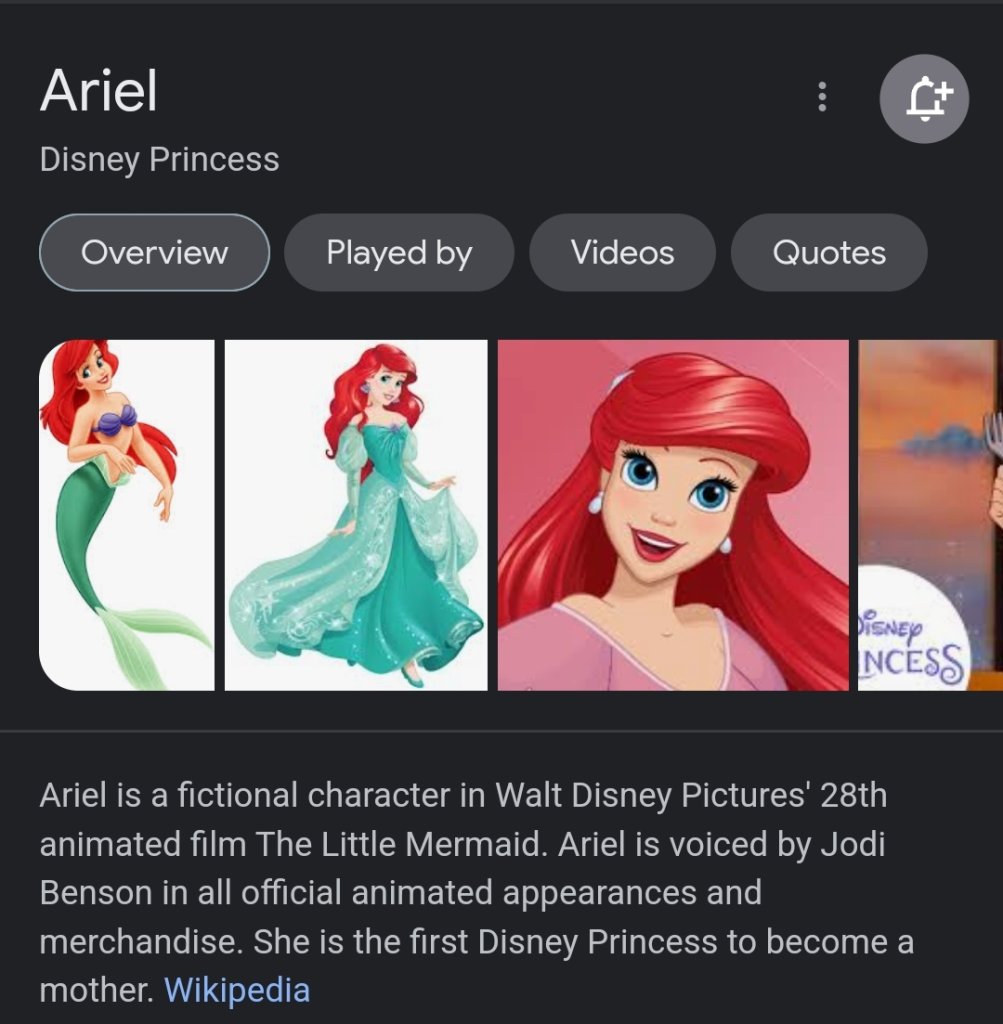Image resolution: width=1003 pixels, height=1024 pixels.
Task: Open the Ariel teal gown image
Action: [x=356, y=515]
